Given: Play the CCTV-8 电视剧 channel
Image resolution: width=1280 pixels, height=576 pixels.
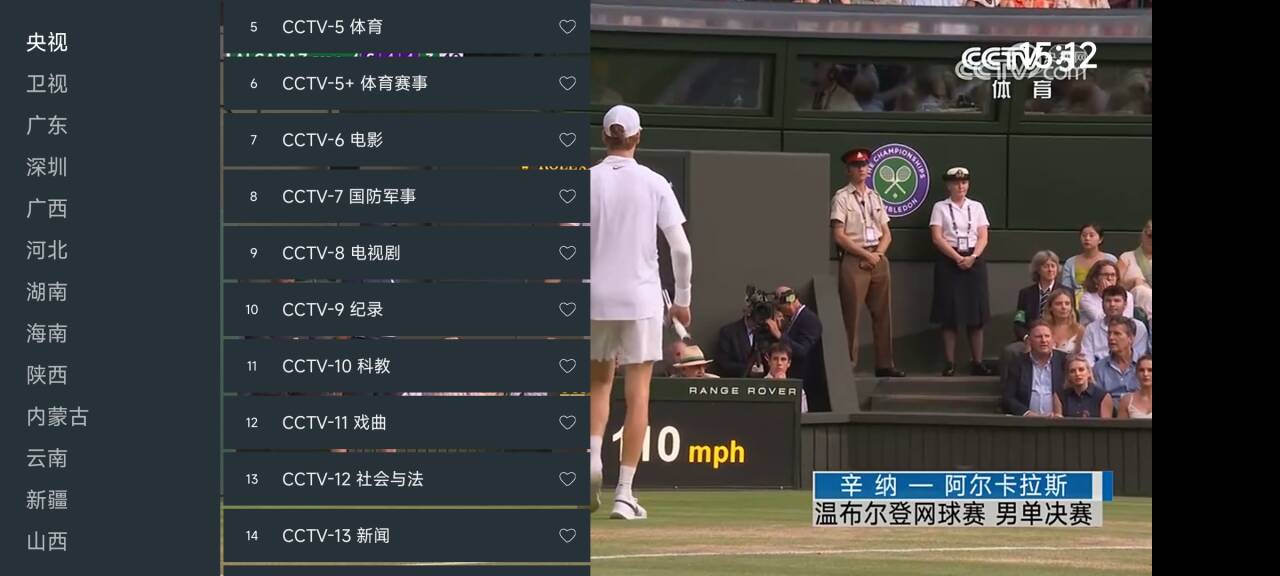Looking at the screenshot, I should (x=340, y=253).
